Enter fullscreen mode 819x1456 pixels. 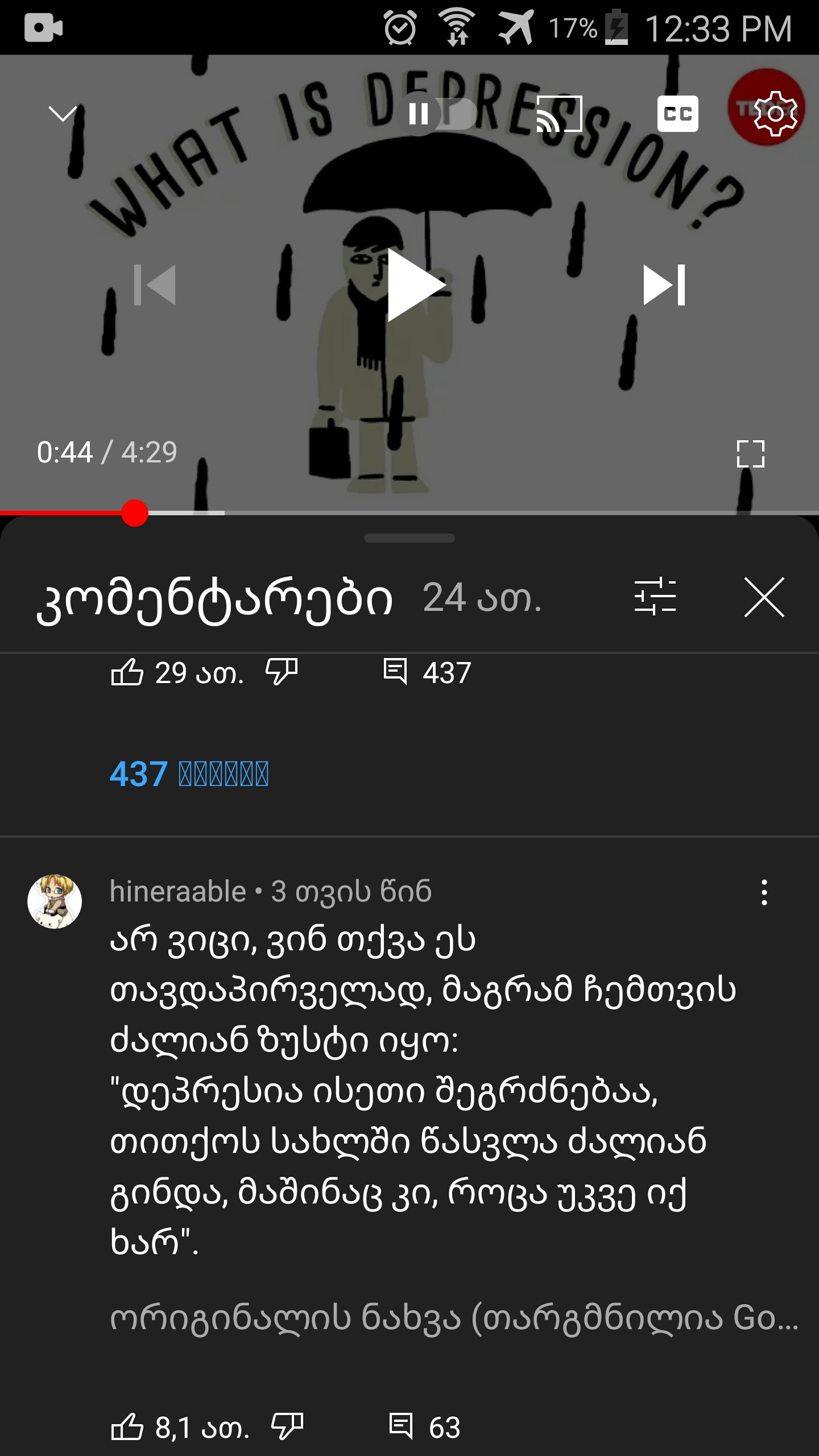[751, 455]
